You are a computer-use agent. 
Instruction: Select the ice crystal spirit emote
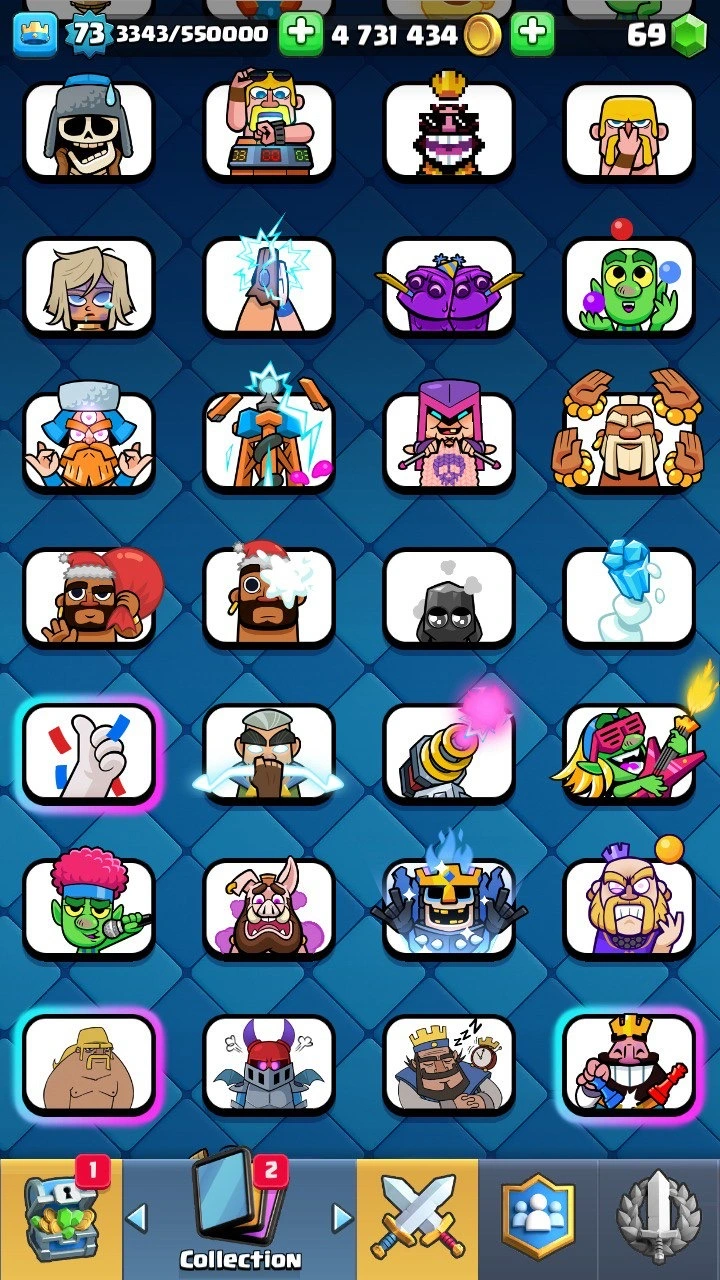click(x=629, y=596)
